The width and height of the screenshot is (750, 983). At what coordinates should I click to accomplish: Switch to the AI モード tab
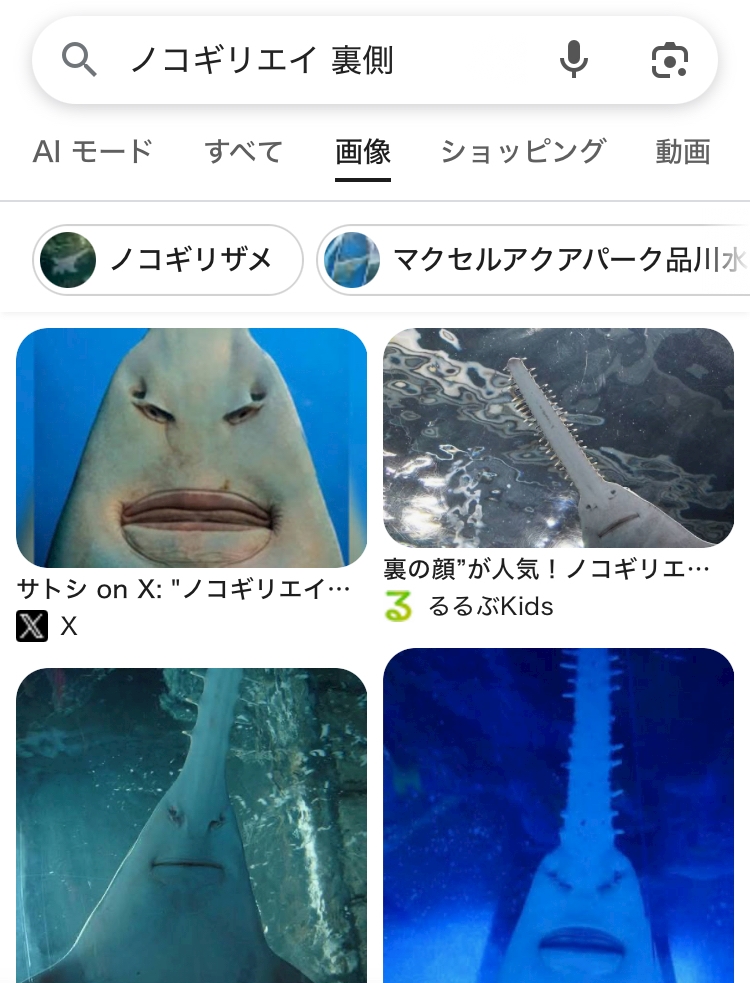click(93, 152)
